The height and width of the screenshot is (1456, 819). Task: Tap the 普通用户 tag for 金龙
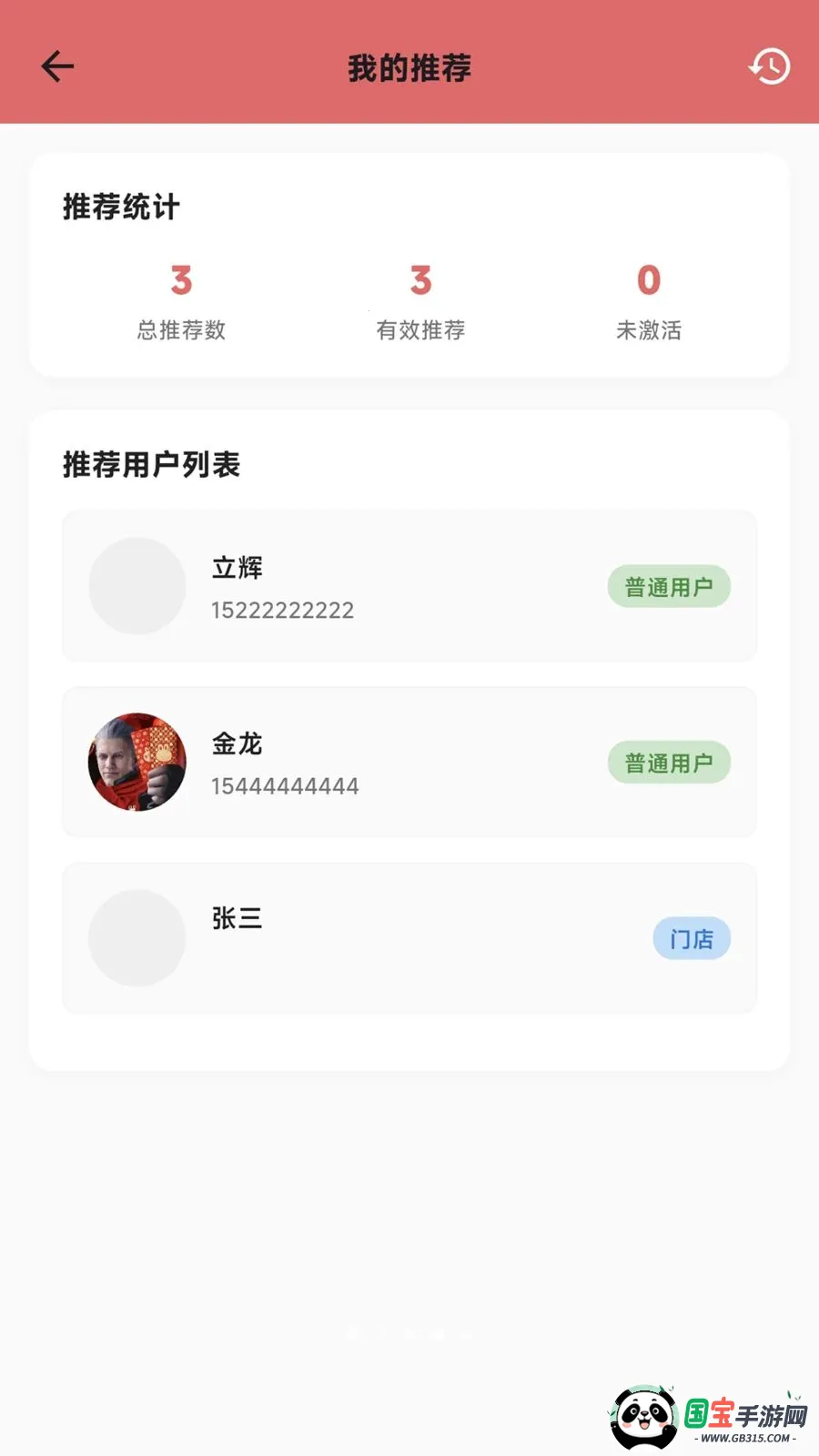click(669, 763)
